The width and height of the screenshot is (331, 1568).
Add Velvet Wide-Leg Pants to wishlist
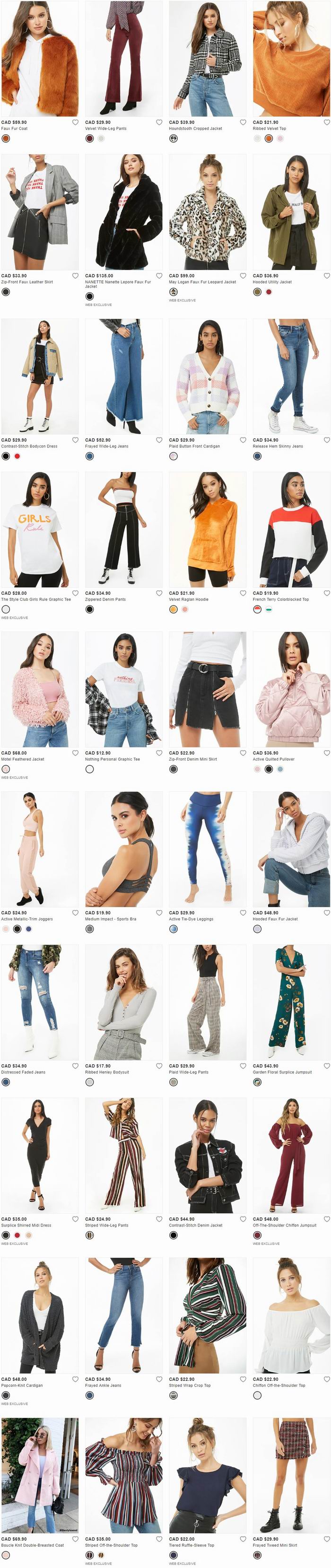[x=159, y=123]
